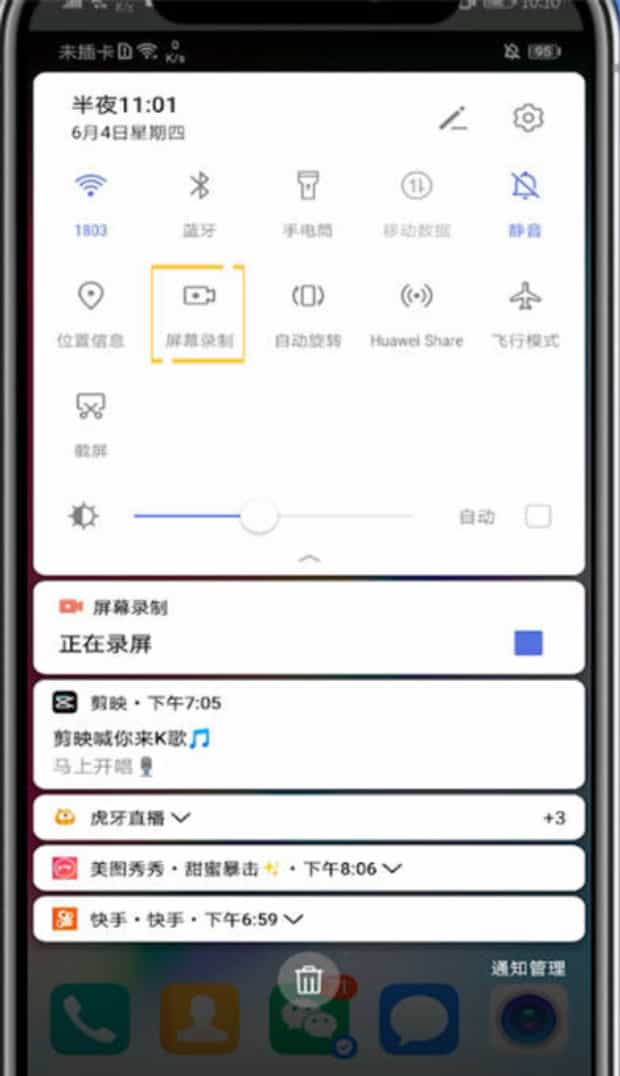Toggle the 1803 Wi-Fi tile

tap(91, 187)
